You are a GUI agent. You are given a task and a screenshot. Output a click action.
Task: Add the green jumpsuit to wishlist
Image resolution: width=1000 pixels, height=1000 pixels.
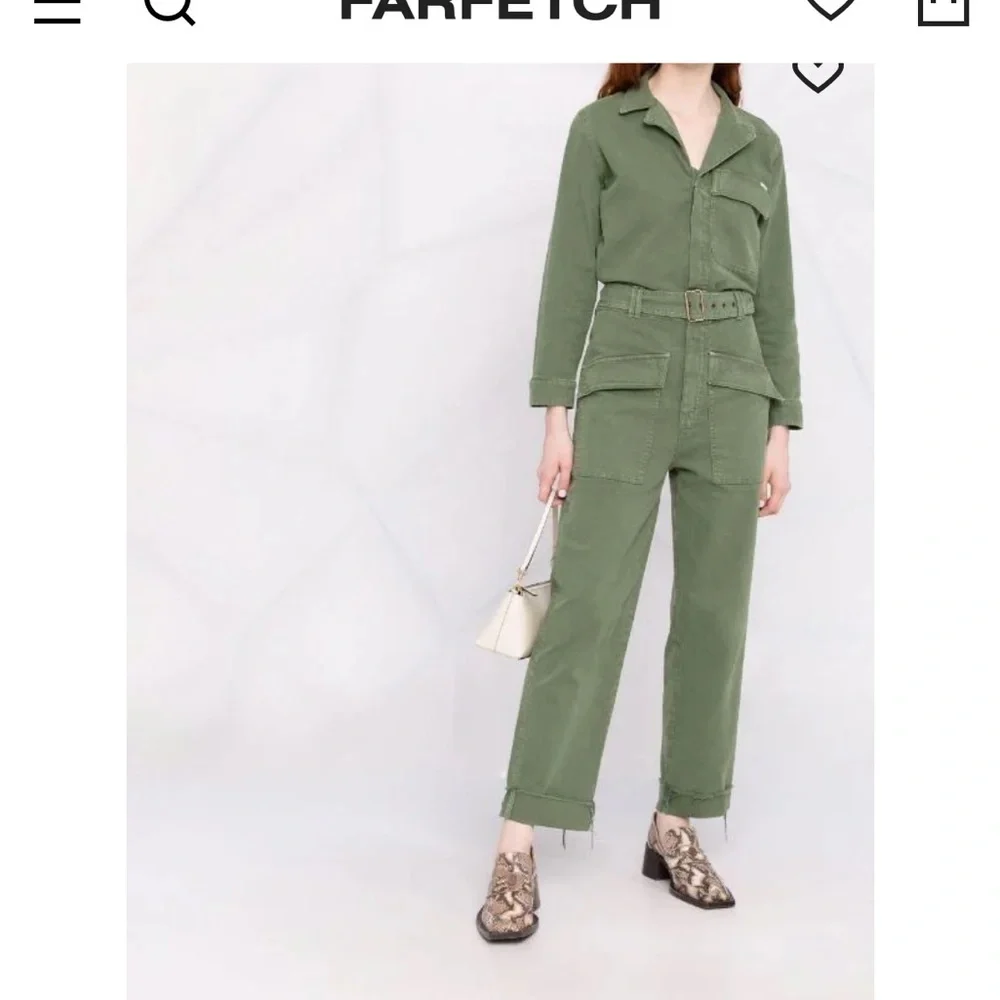click(817, 74)
